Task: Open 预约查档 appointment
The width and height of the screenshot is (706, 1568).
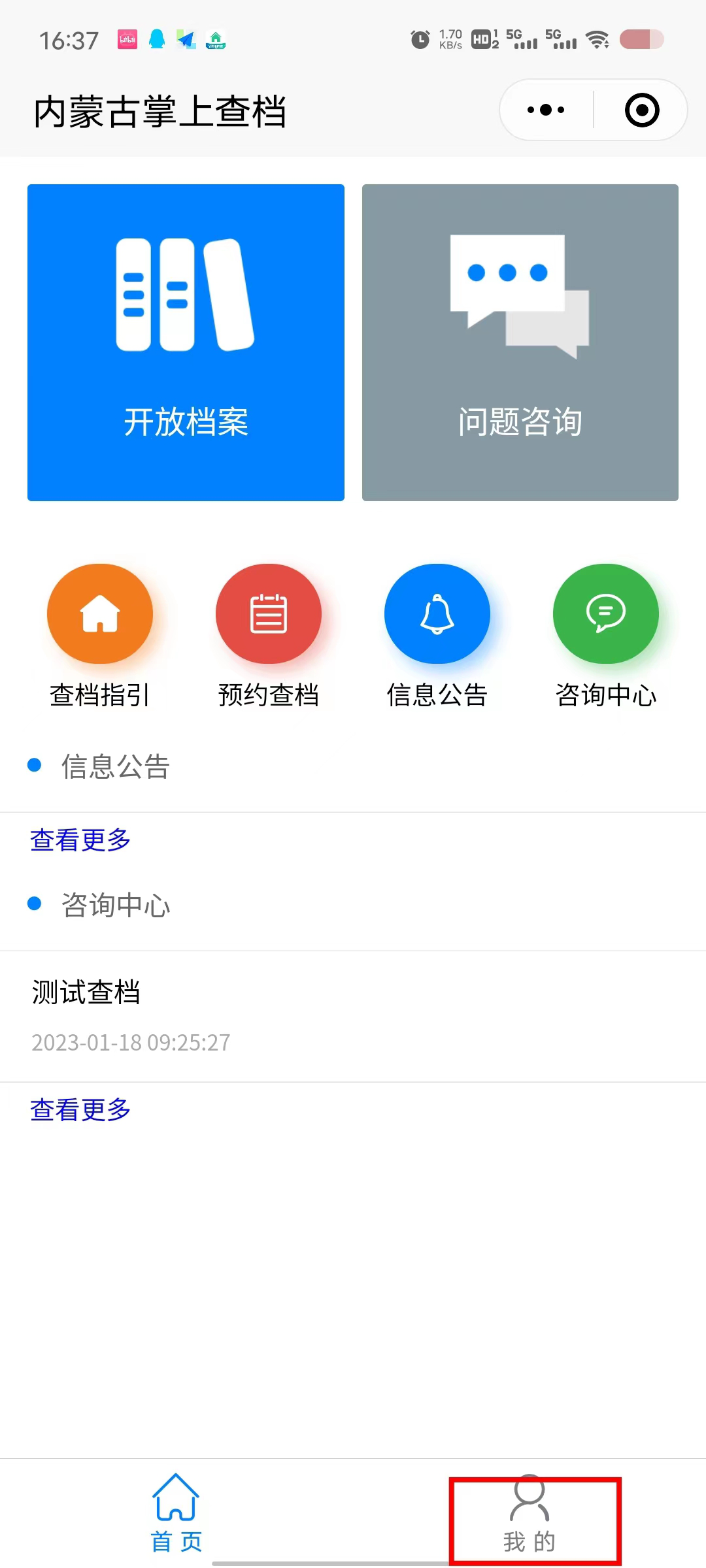Action: [269, 636]
